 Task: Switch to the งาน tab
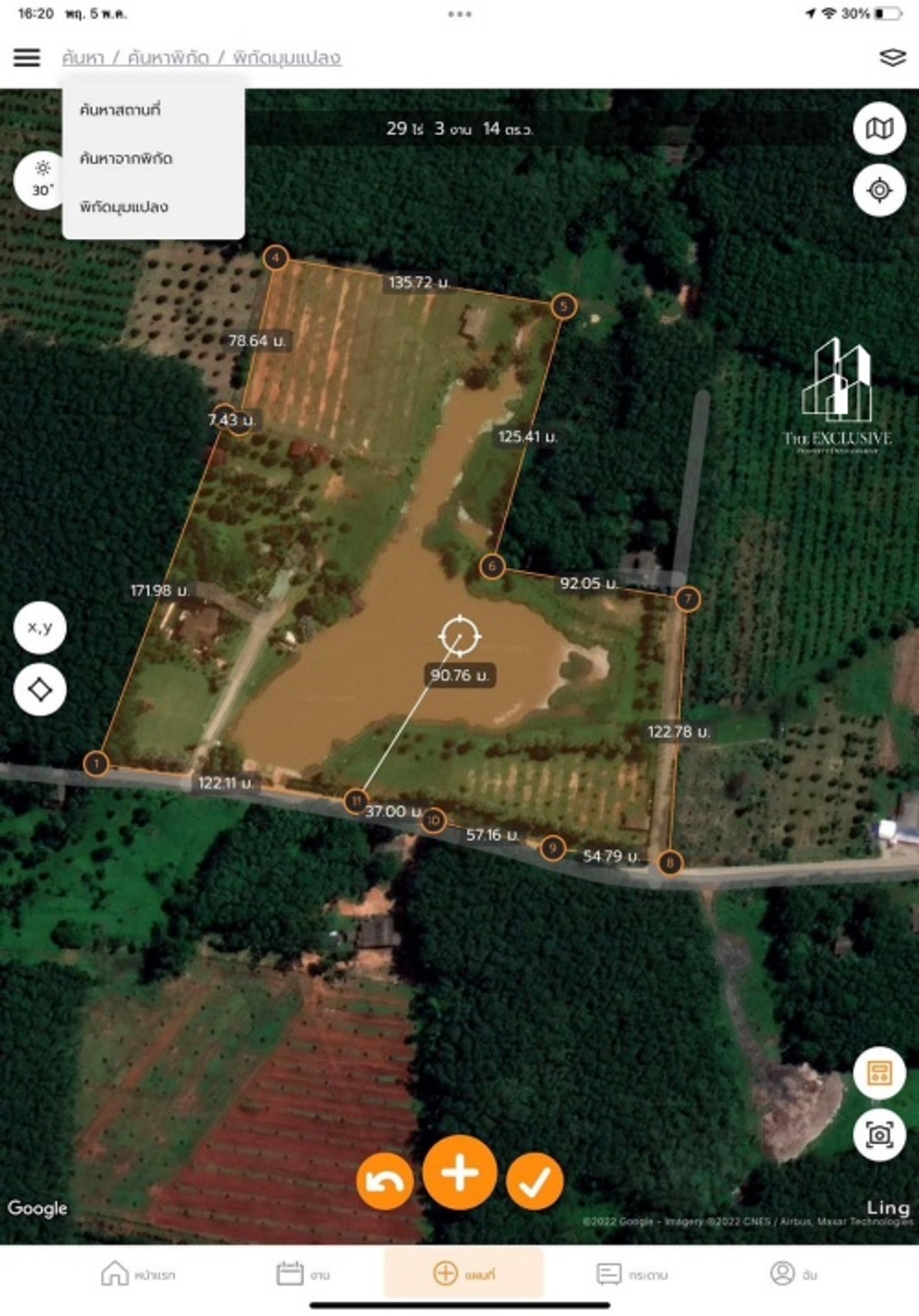(303, 1274)
